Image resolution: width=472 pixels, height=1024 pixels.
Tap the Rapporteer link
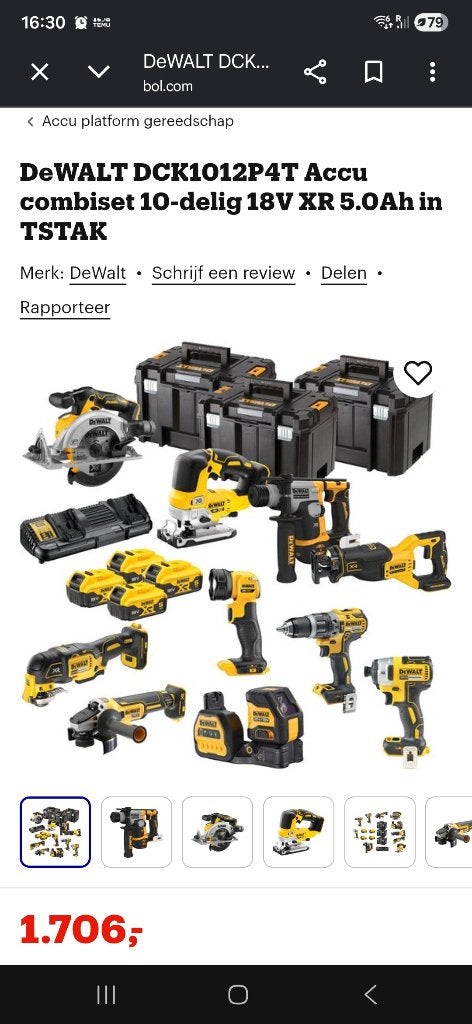[x=65, y=308]
